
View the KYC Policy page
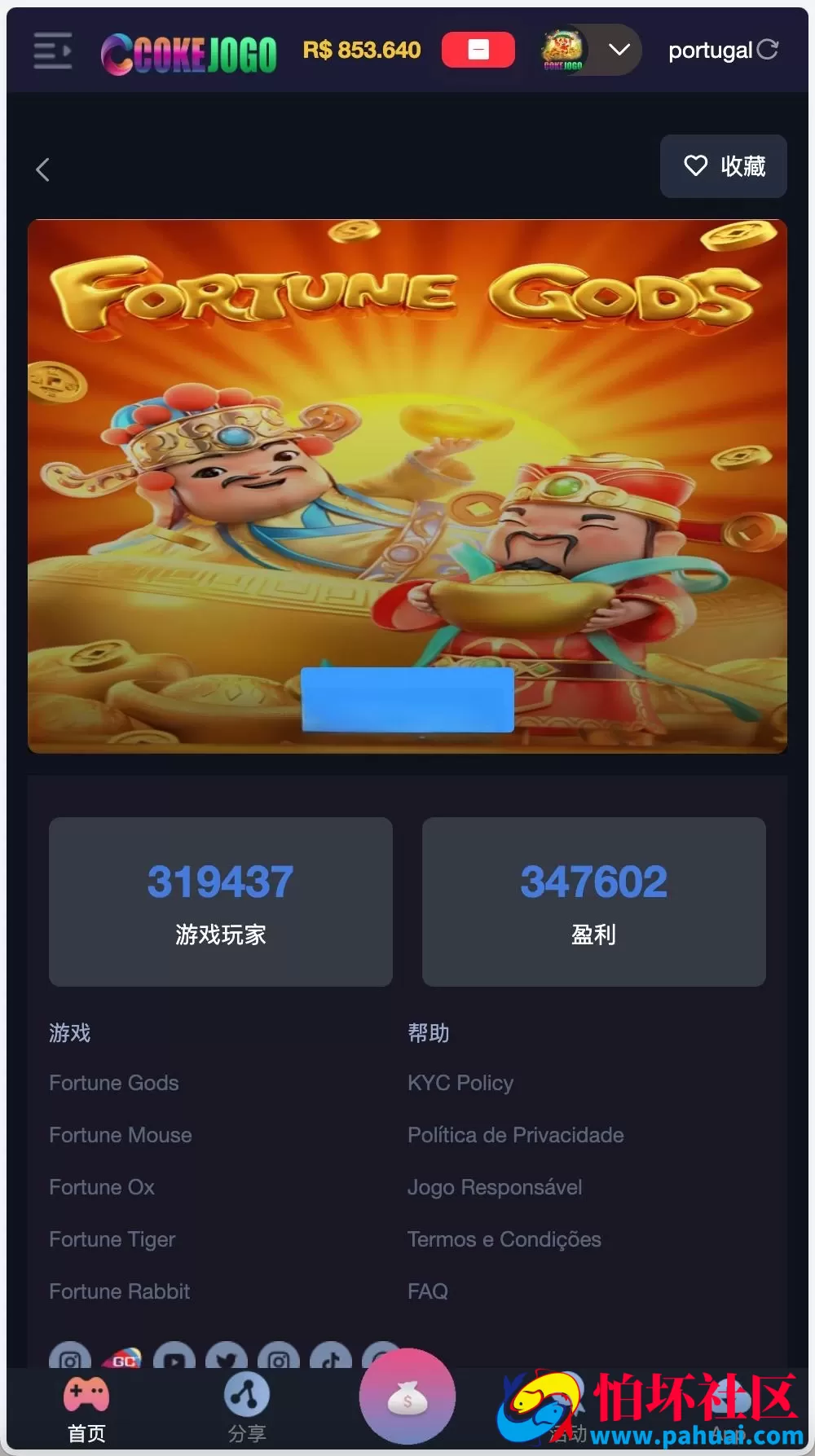[460, 1083]
